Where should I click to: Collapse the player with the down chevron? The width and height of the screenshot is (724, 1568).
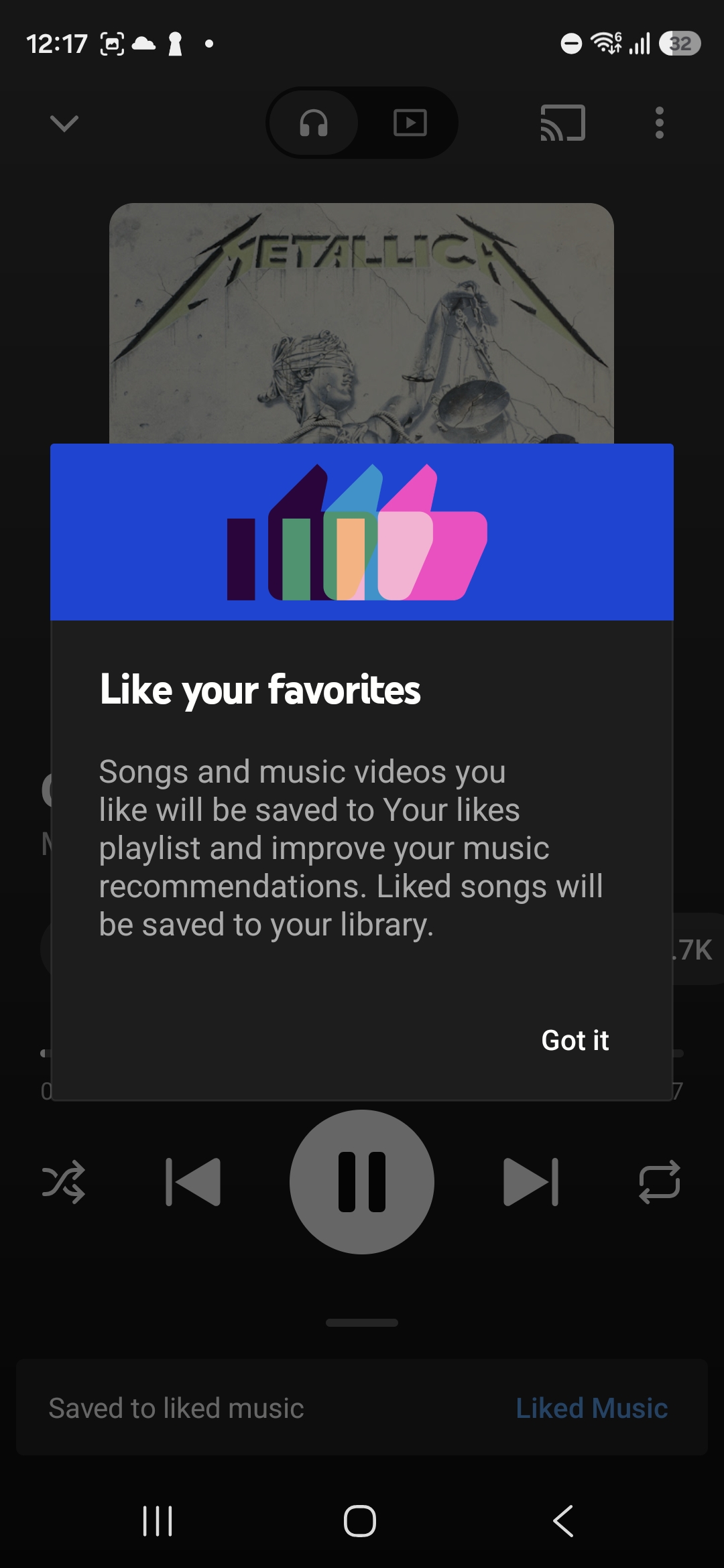[x=64, y=123]
